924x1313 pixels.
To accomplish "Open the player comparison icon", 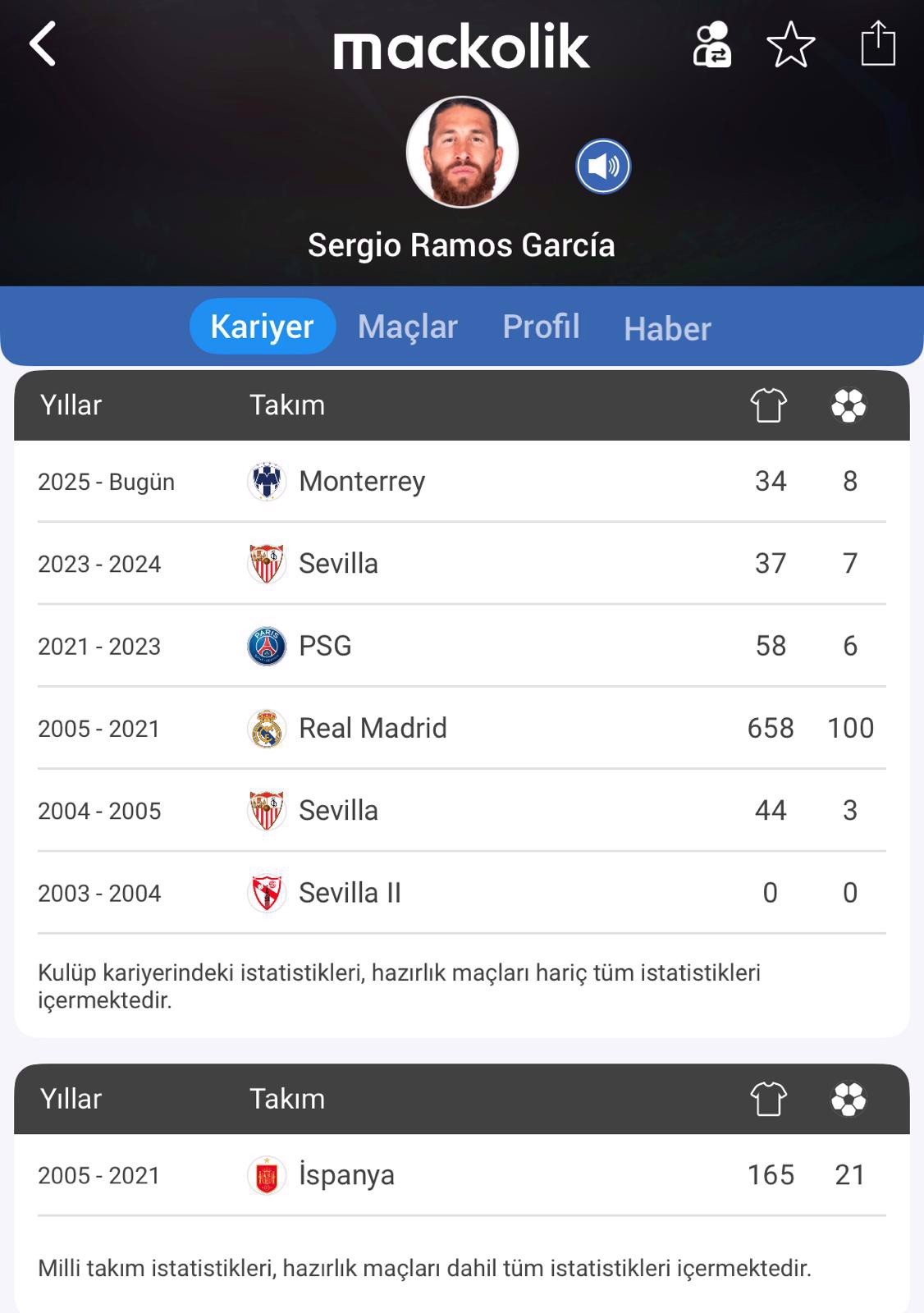I will point(711,44).
